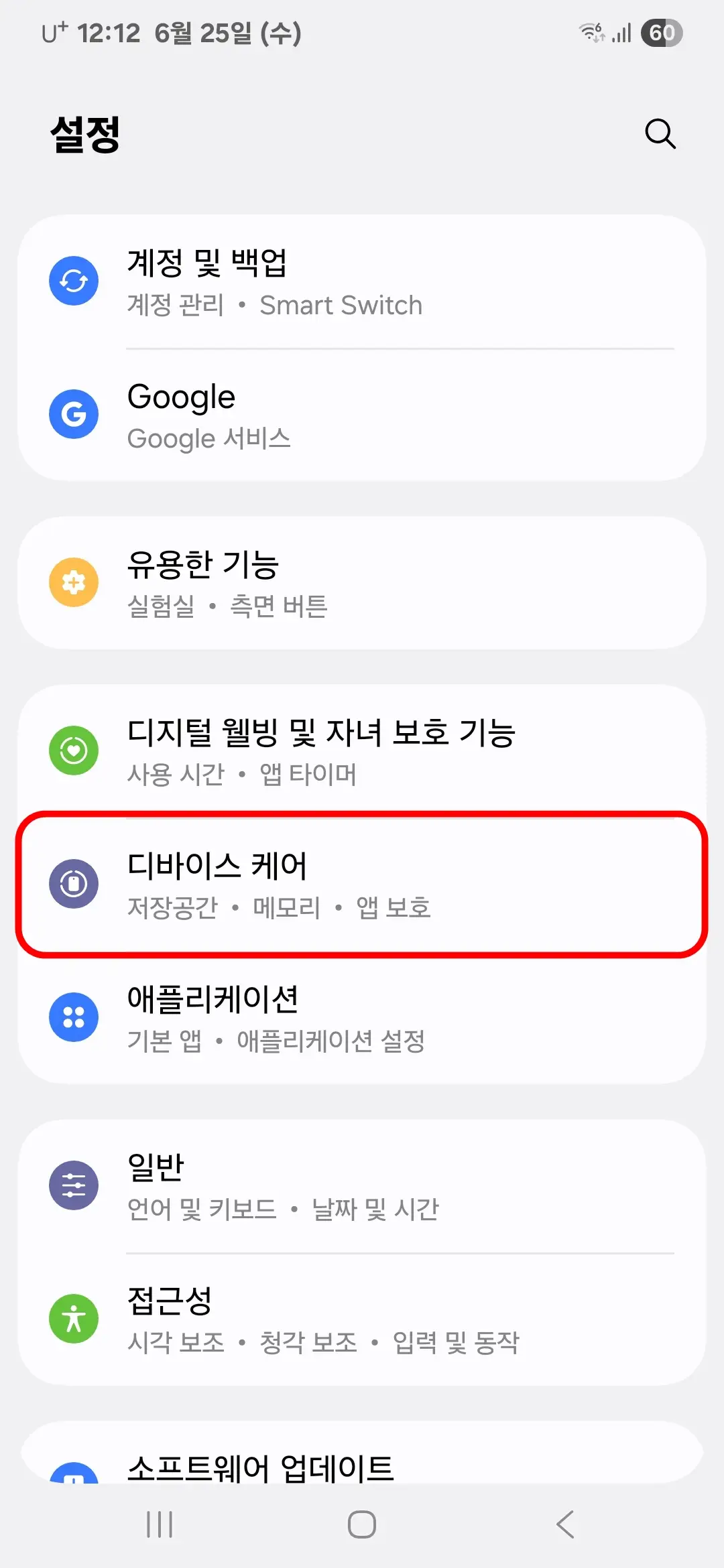Tap the yellow 유용한 기능 puzzle icon
The image size is (724, 1568).
coord(74,582)
